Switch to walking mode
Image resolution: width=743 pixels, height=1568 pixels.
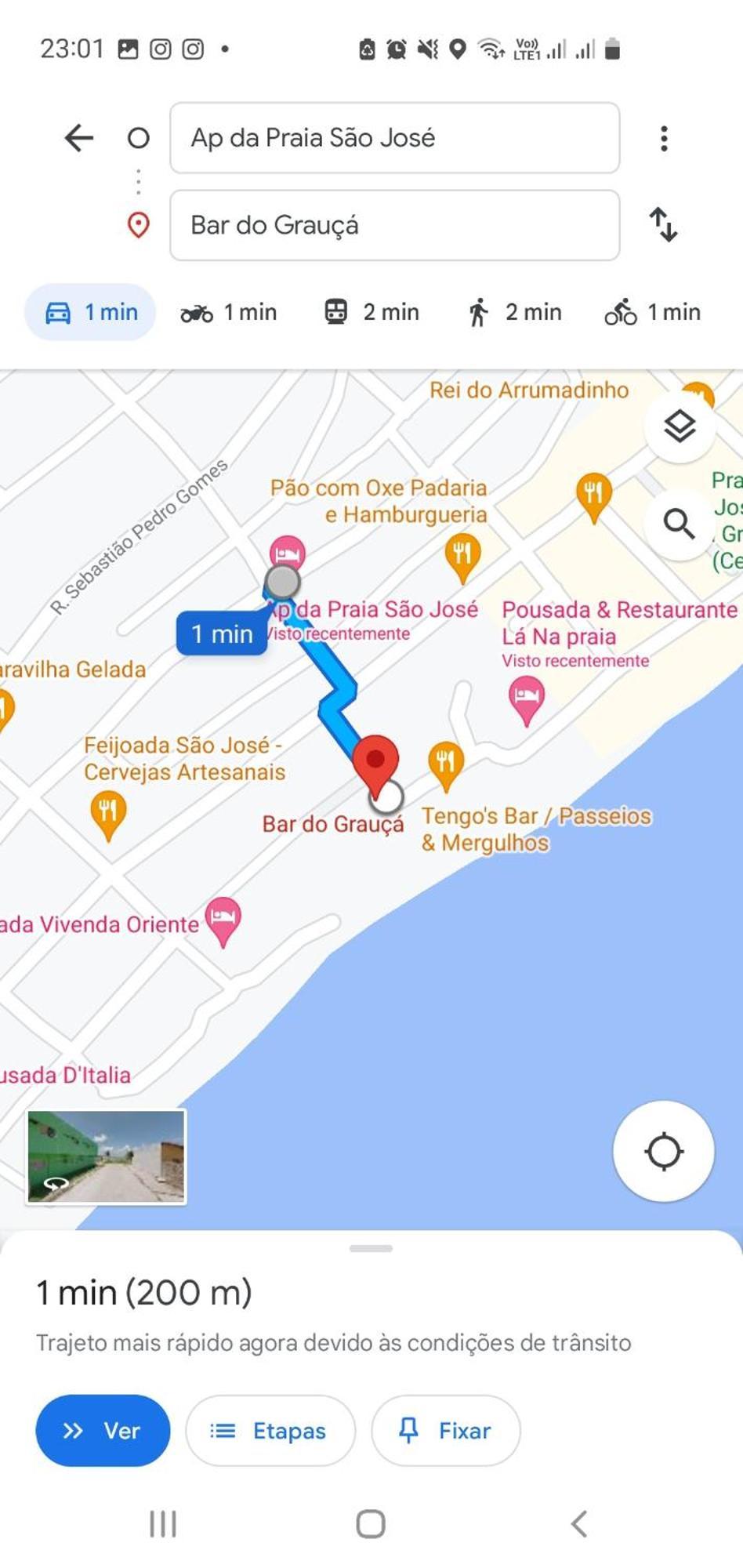click(x=515, y=312)
